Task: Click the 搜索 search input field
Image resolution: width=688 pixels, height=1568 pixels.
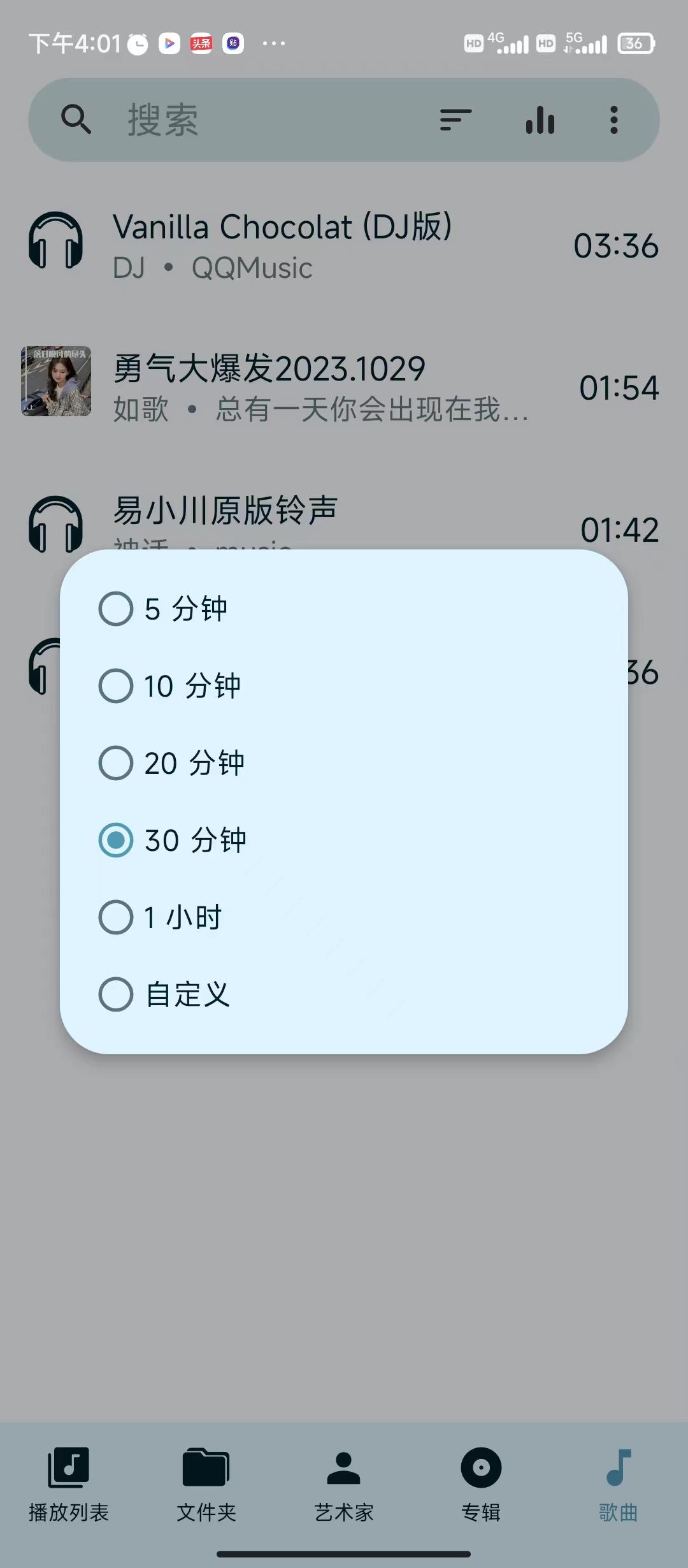Action: 255,119
